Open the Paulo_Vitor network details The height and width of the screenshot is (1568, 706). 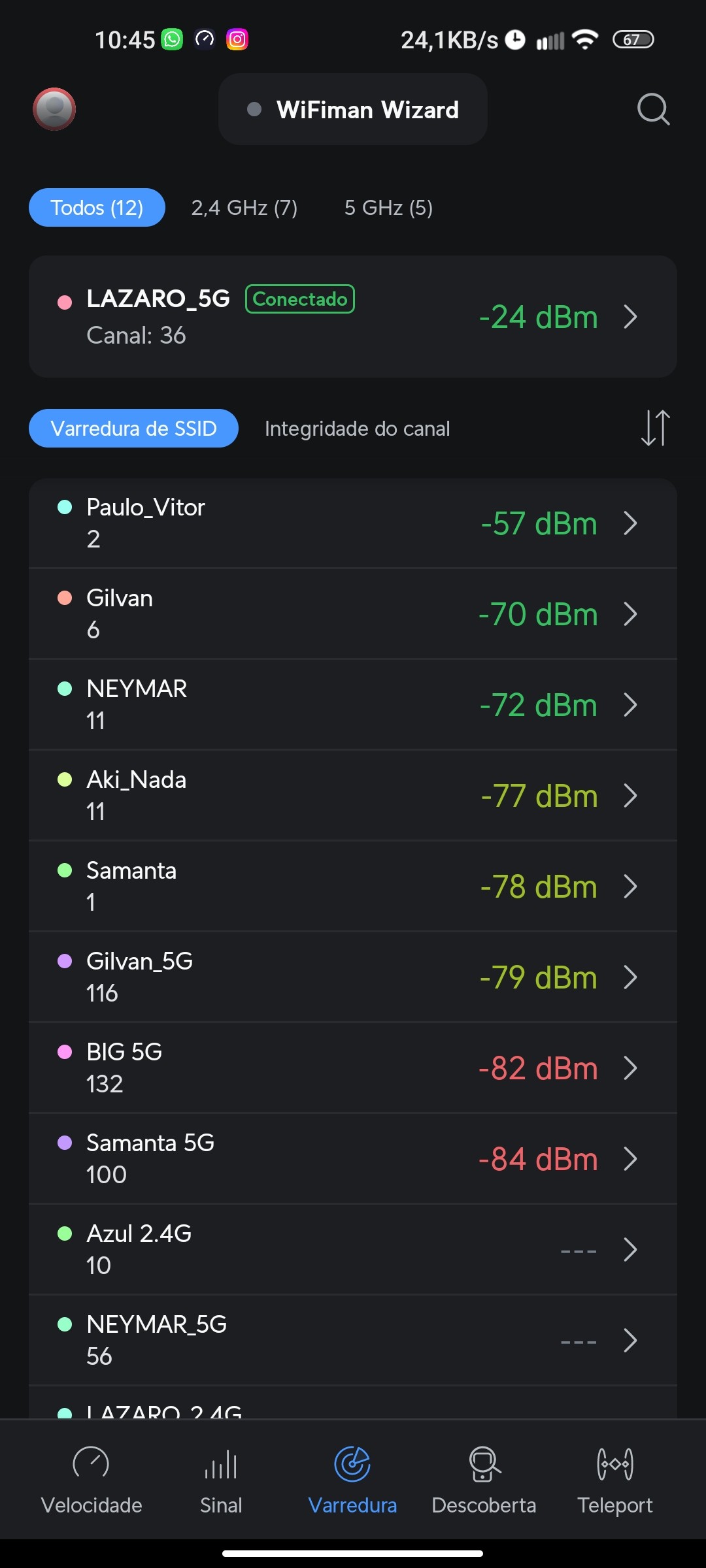pyautogui.click(x=353, y=523)
